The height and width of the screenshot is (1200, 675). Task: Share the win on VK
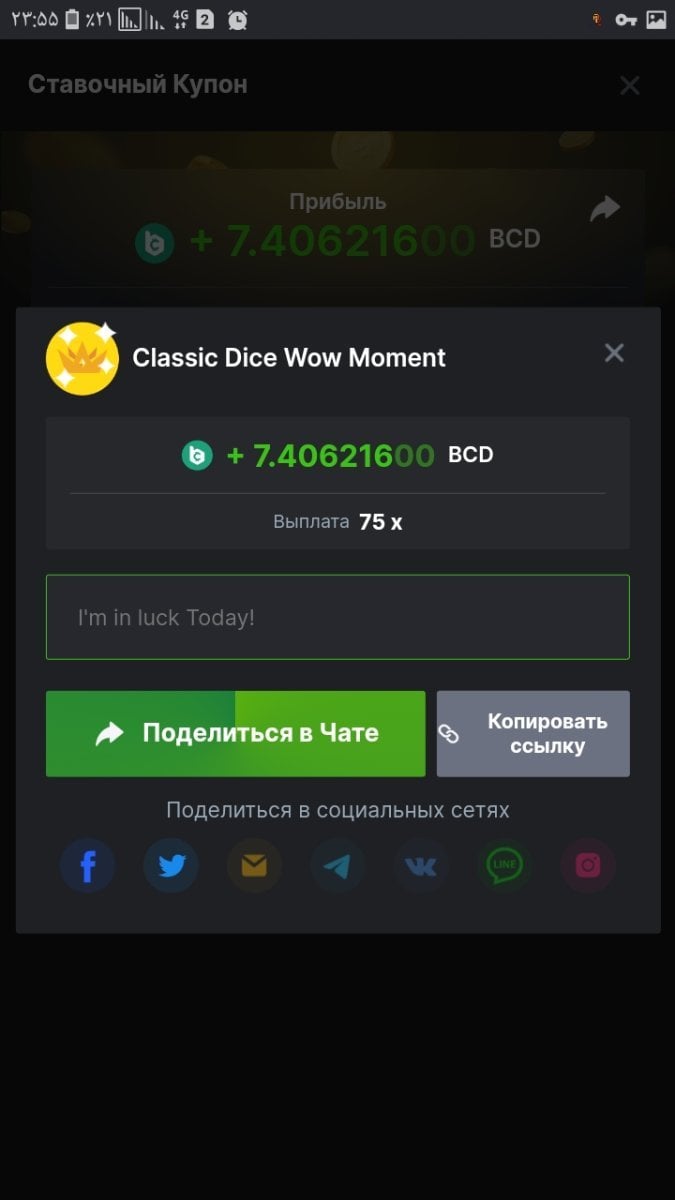[x=421, y=866]
